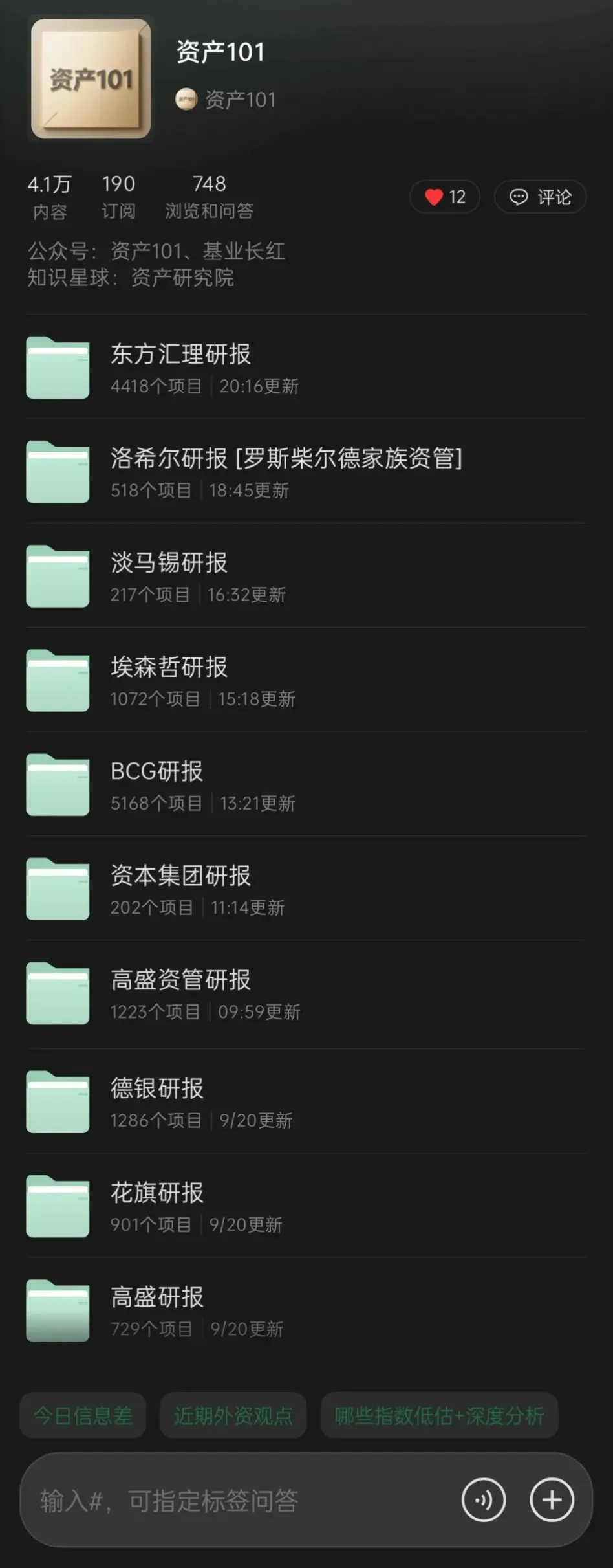Image resolution: width=613 pixels, height=1568 pixels.
Task: Open the 评论 comments button
Action: (x=541, y=197)
